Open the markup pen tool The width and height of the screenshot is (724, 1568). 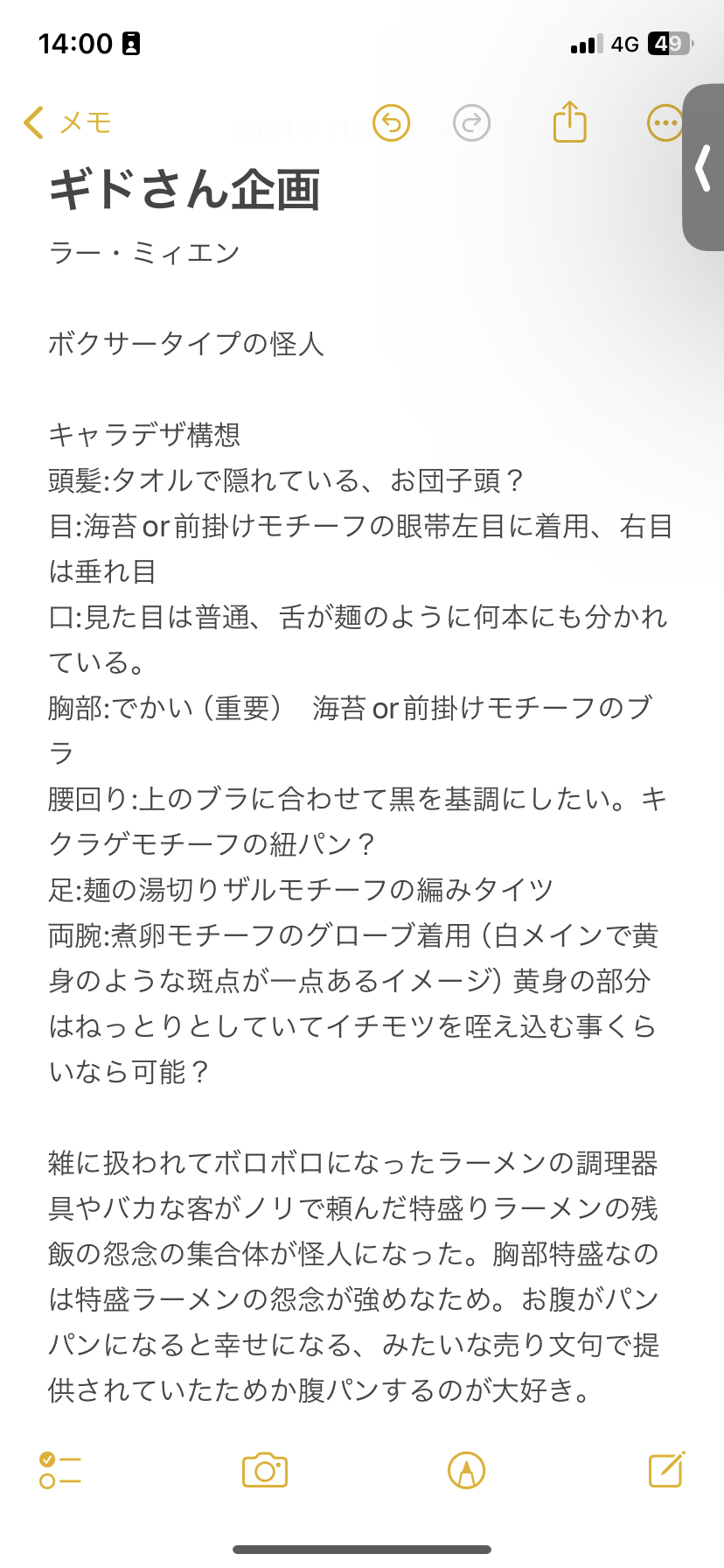point(466,1470)
